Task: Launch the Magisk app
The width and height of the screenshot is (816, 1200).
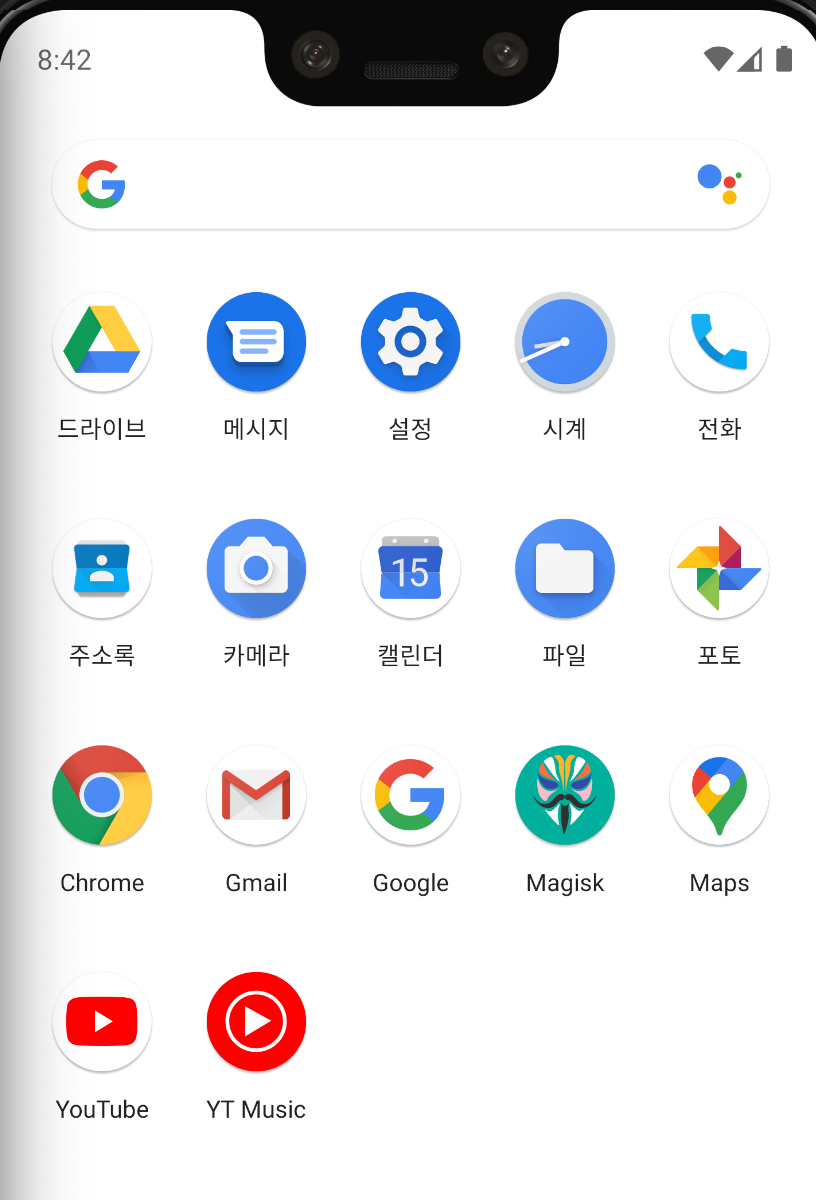Action: coord(564,795)
